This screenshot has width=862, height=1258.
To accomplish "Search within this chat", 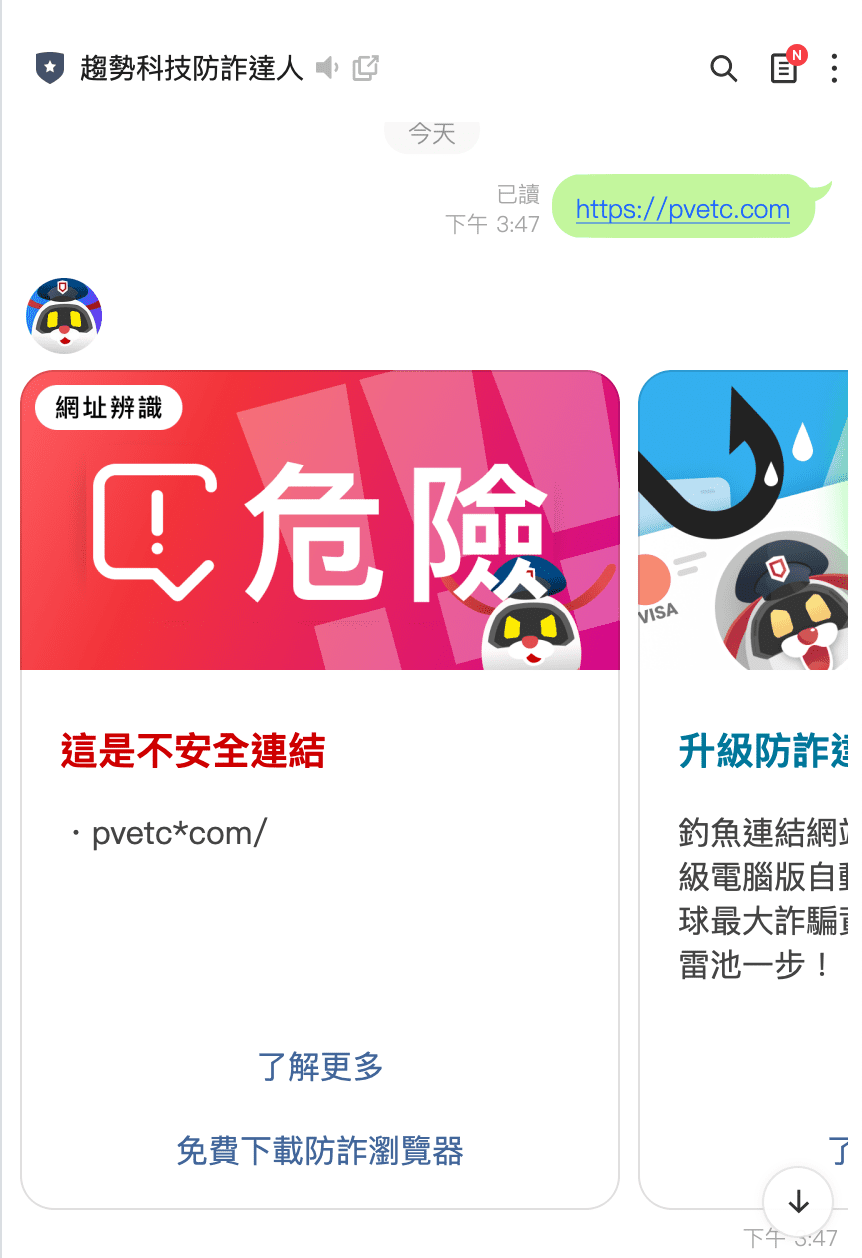I will [x=723, y=68].
